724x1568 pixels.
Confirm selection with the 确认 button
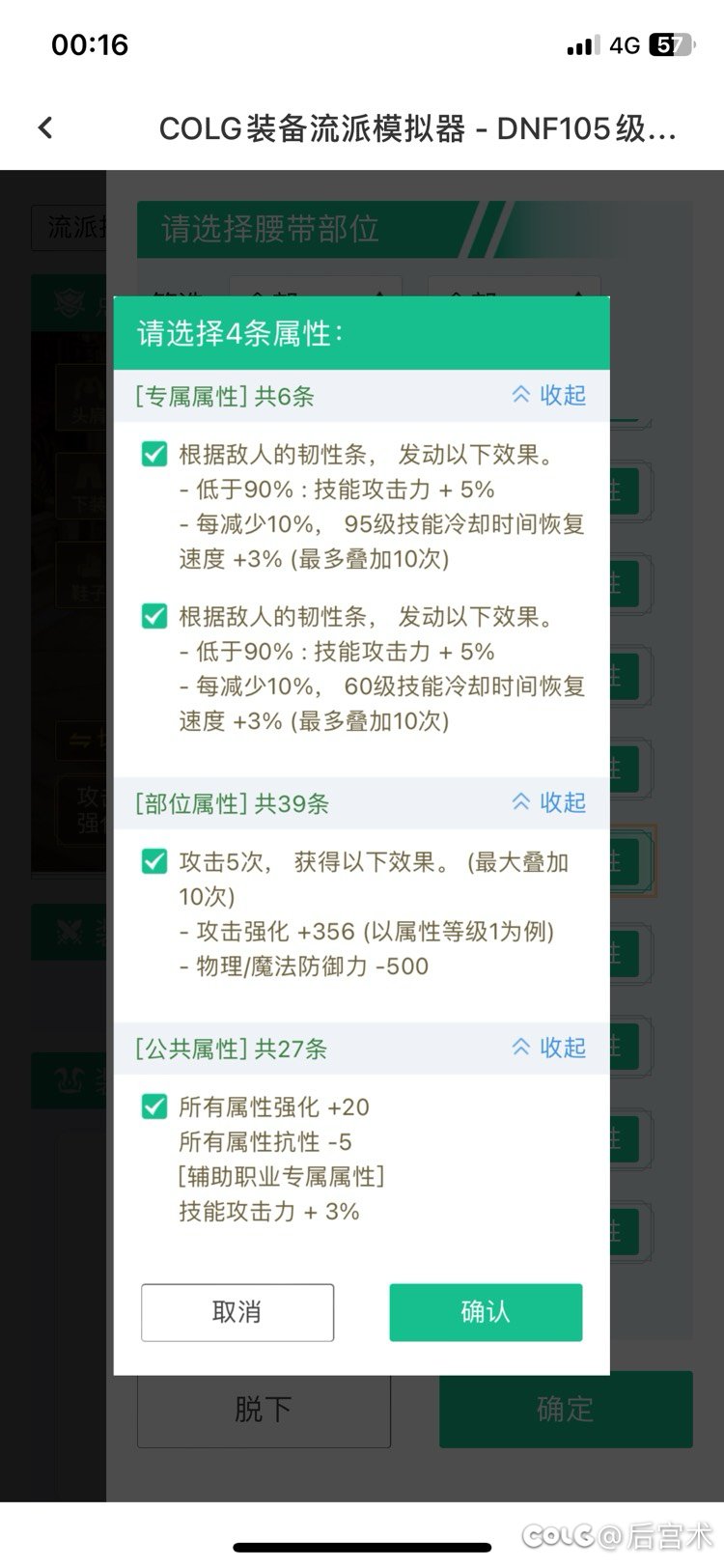coord(486,1311)
